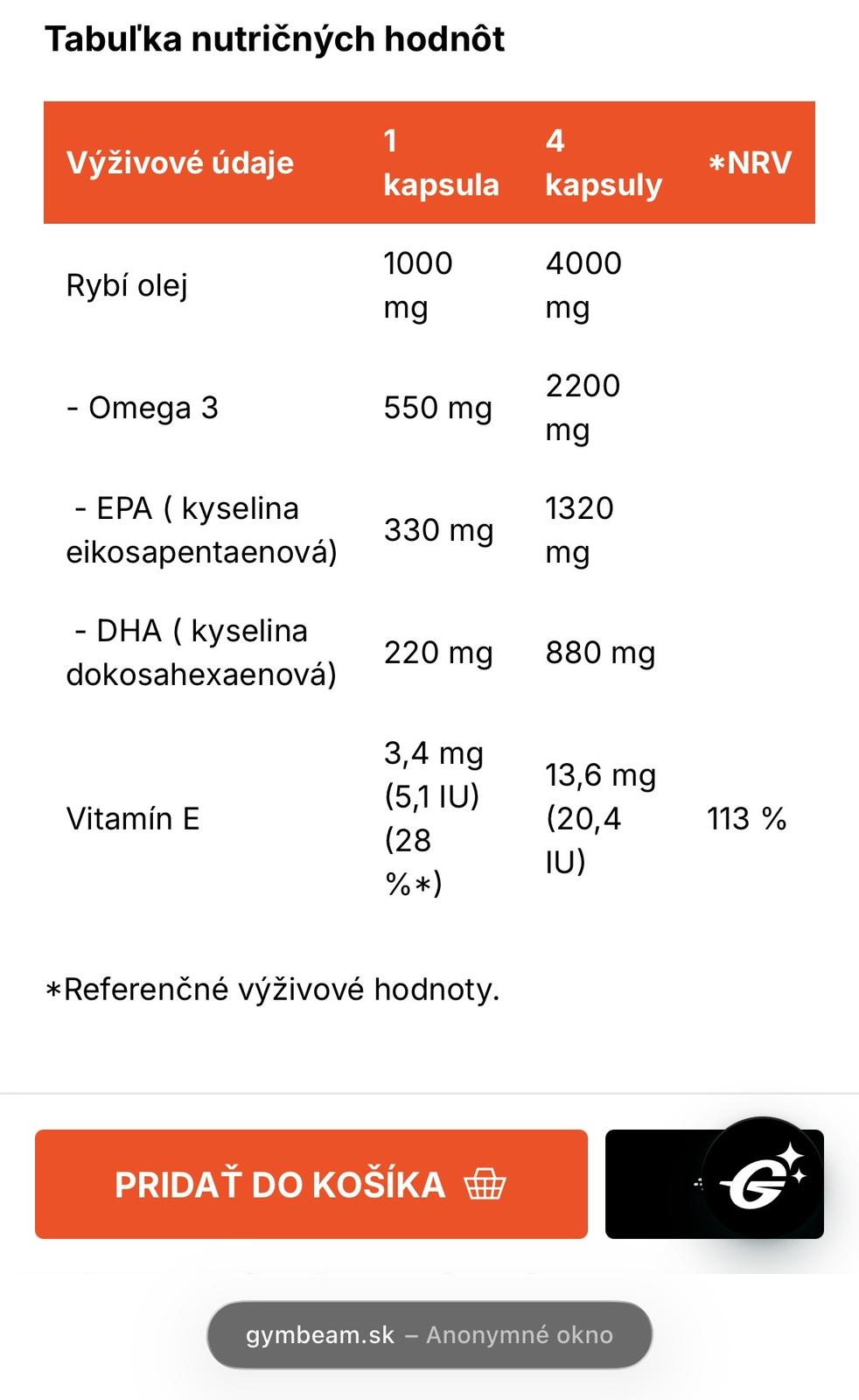Open the floating GymBeam AI assistant
The image size is (859, 1400).
click(763, 1178)
